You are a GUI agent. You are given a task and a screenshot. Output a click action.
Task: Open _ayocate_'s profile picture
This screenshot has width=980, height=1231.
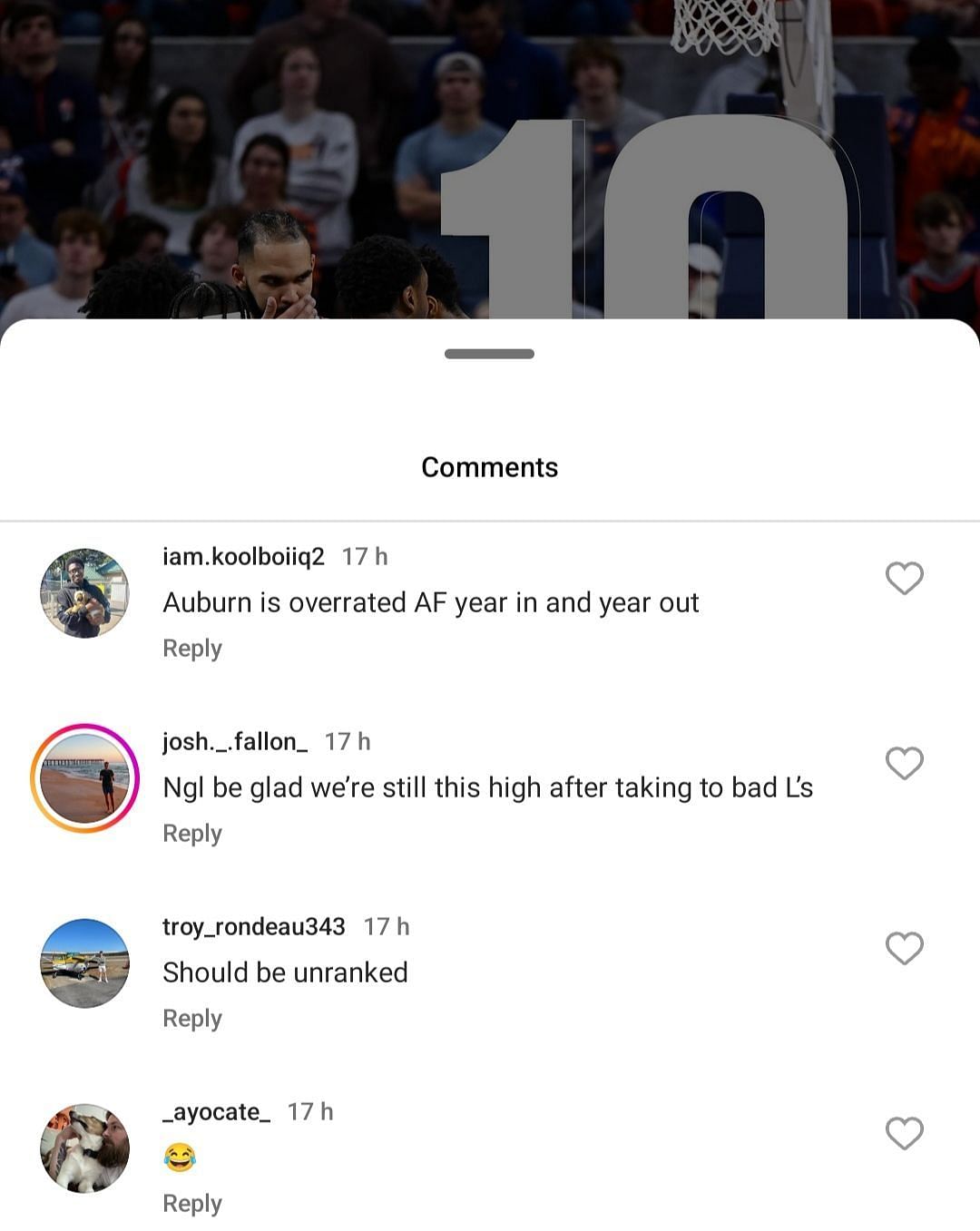(84, 1148)
